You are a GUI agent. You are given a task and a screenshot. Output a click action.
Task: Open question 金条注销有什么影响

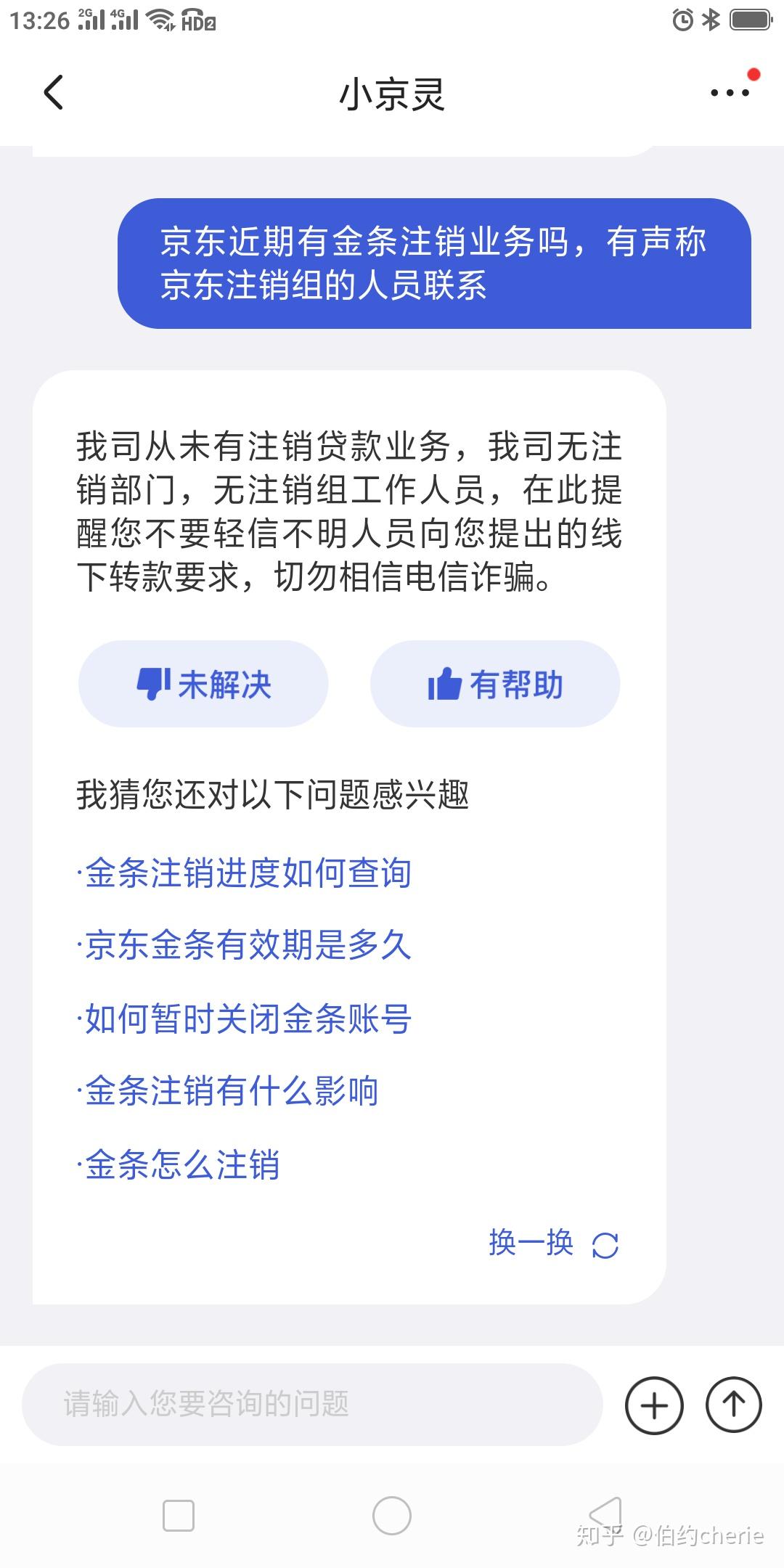(x=231, y=1091)
